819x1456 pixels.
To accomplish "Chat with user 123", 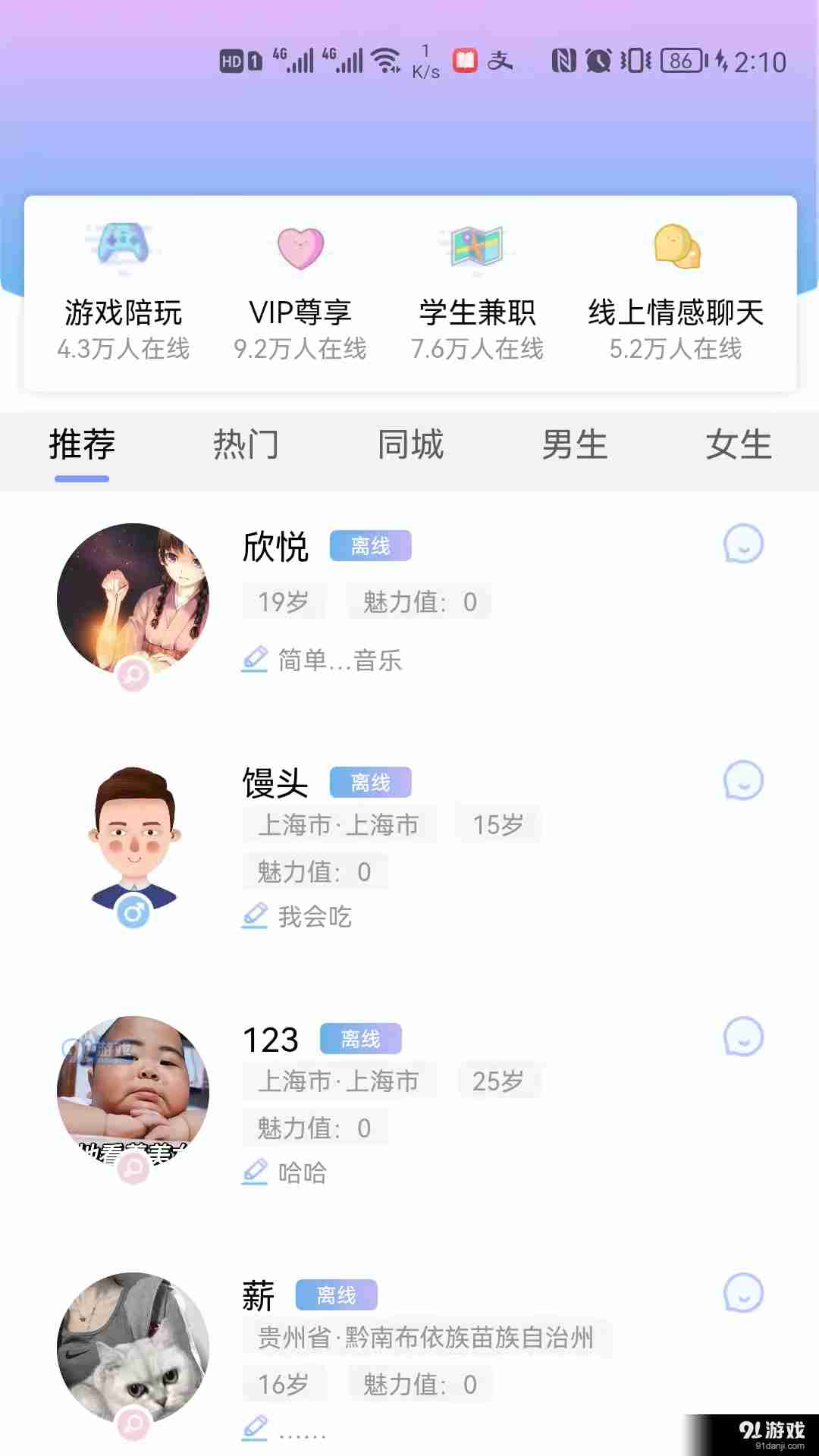I will click(743, 1037).
